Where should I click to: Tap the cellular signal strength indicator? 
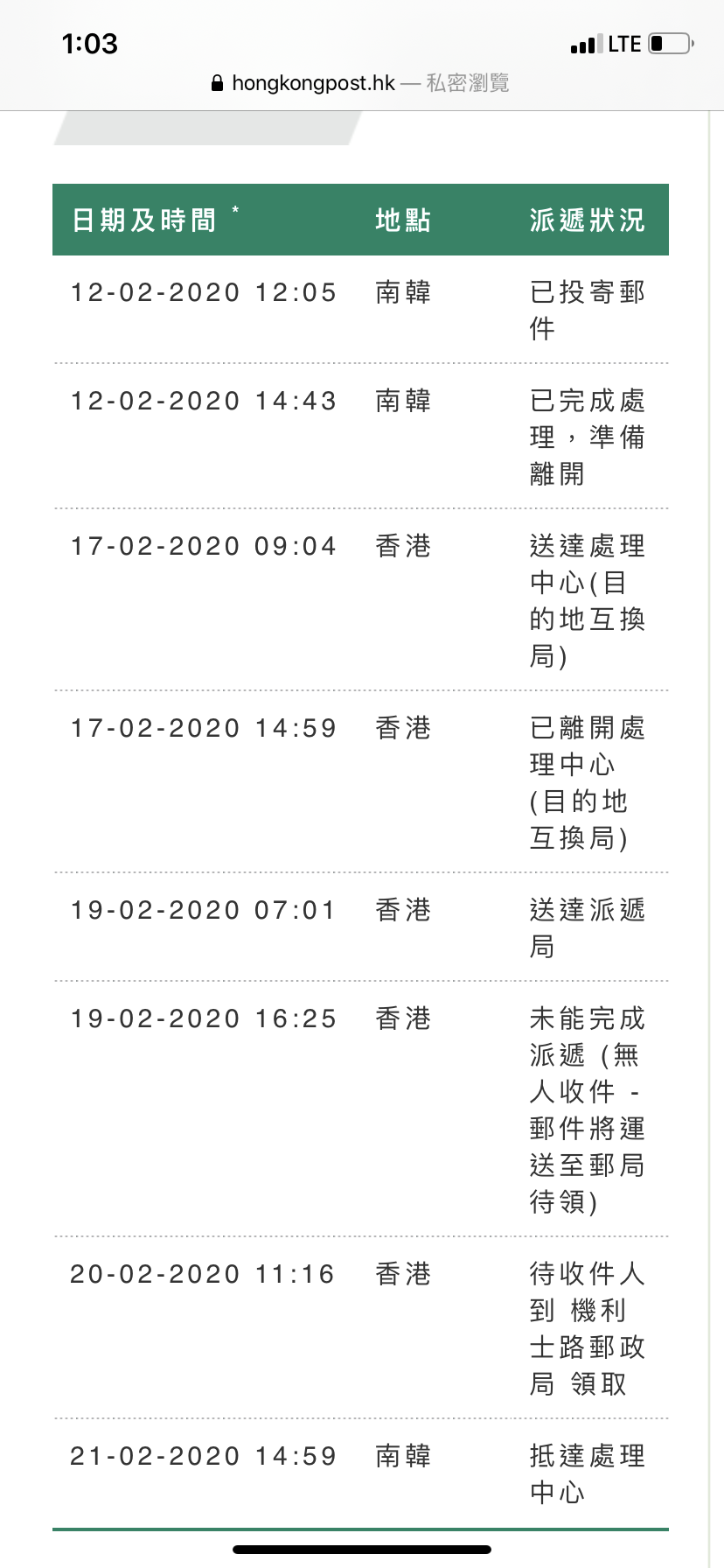click(x=588, y=42)
